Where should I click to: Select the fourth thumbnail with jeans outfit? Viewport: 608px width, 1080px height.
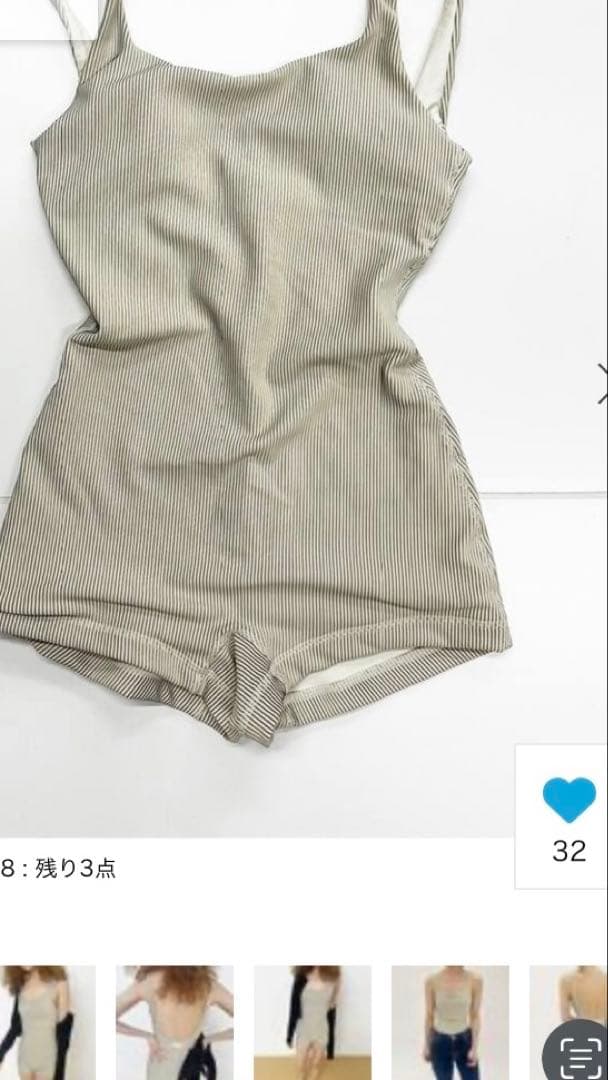pyautogui.click(x=449, y=1022)
